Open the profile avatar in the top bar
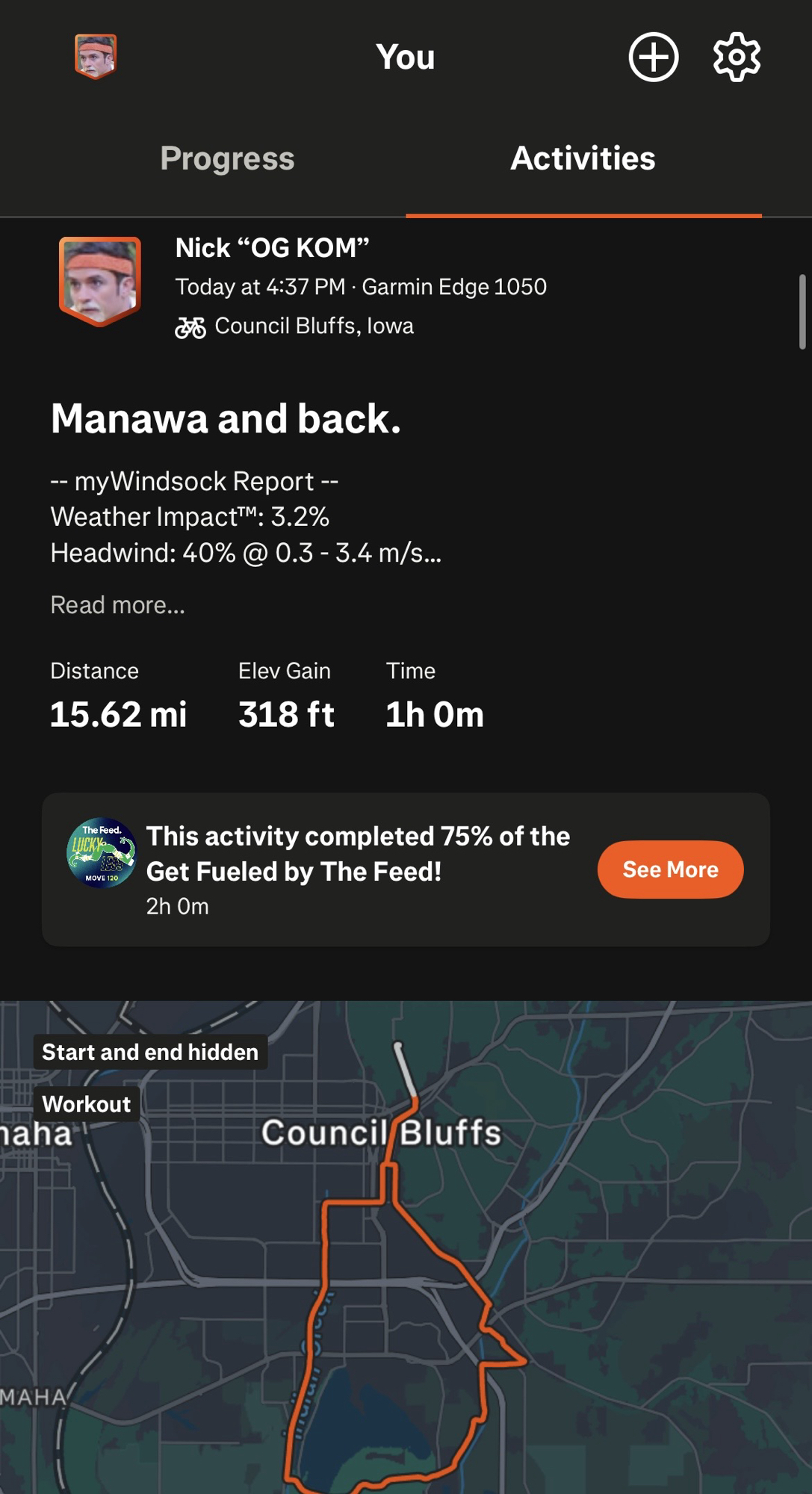 coord(96,57)
